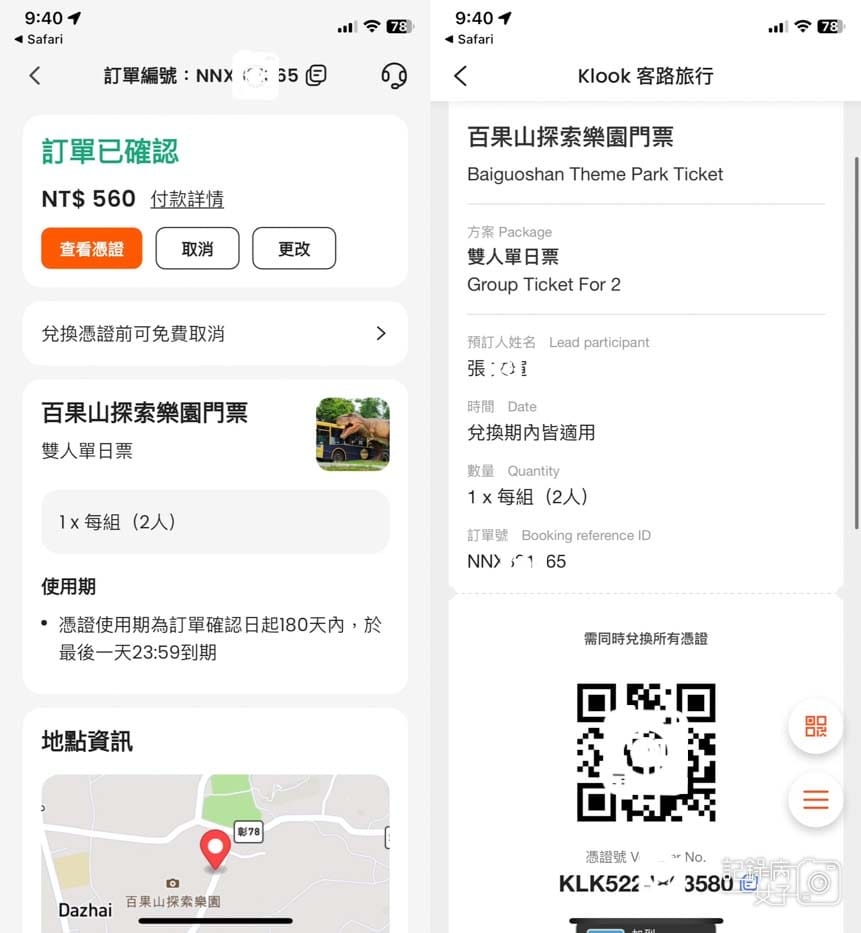Copy voucher number KLK522 with copy icon

[748, 882]
